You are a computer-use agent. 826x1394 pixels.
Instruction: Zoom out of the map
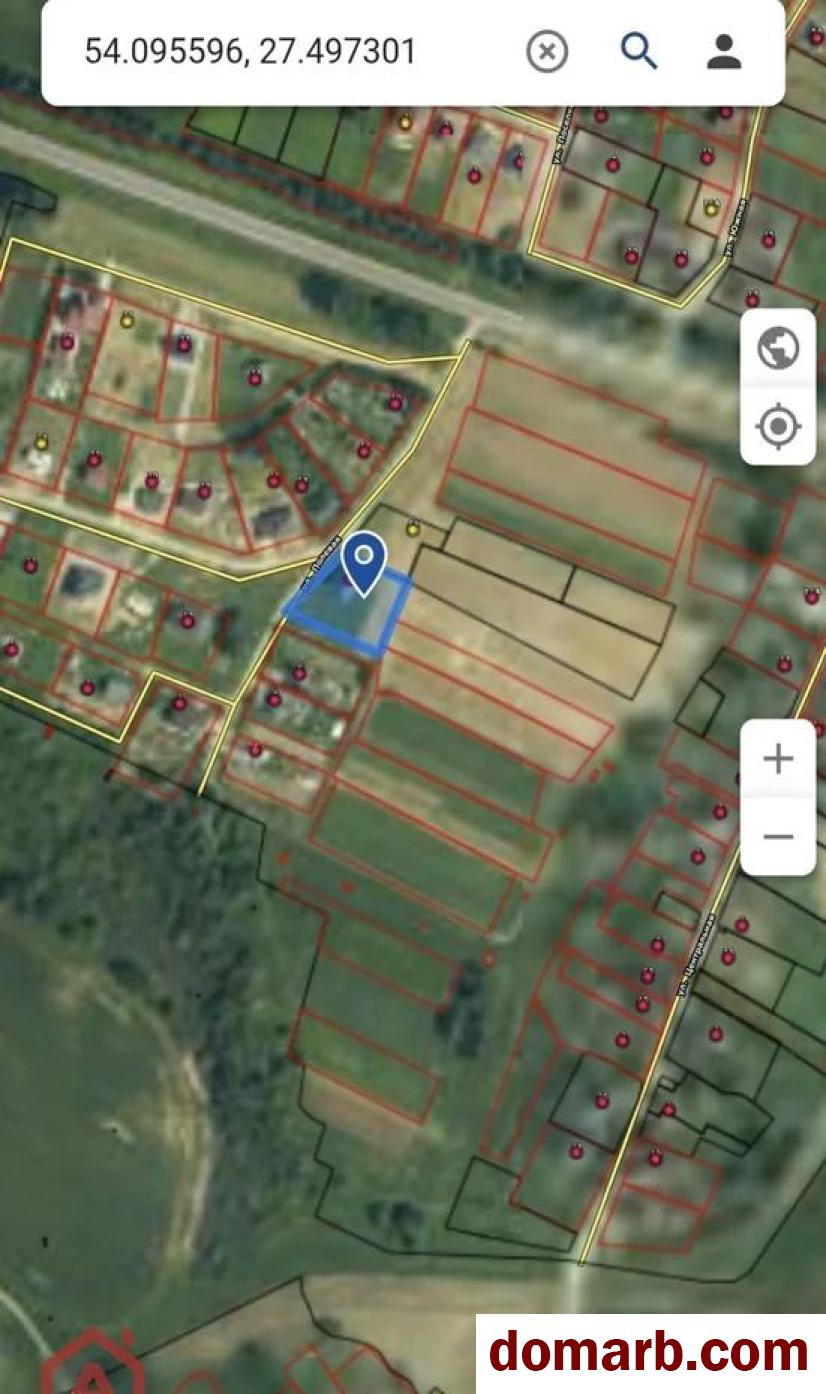point(778,837)
